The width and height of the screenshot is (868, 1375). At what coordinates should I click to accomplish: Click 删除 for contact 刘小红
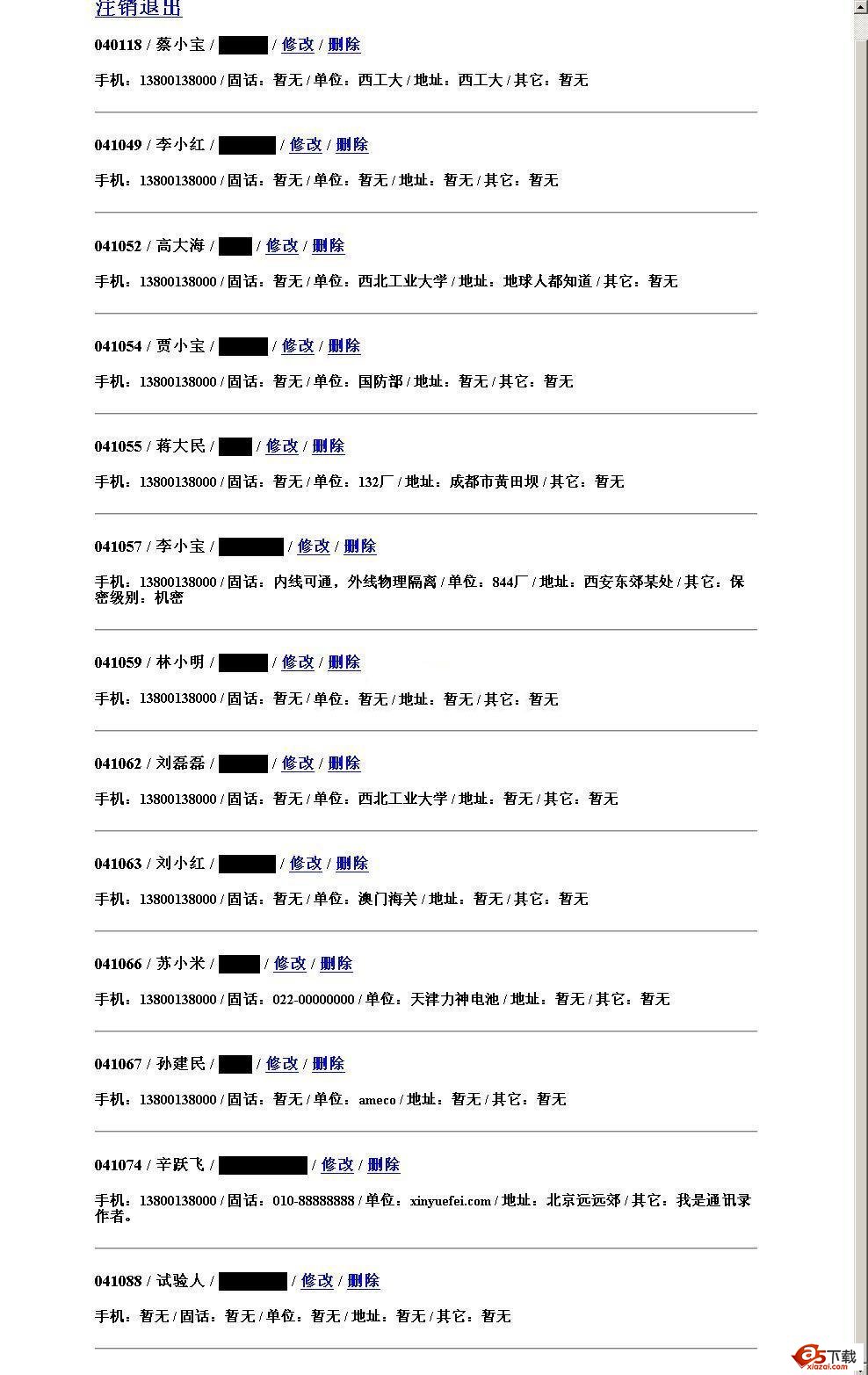tap(351, 864)
